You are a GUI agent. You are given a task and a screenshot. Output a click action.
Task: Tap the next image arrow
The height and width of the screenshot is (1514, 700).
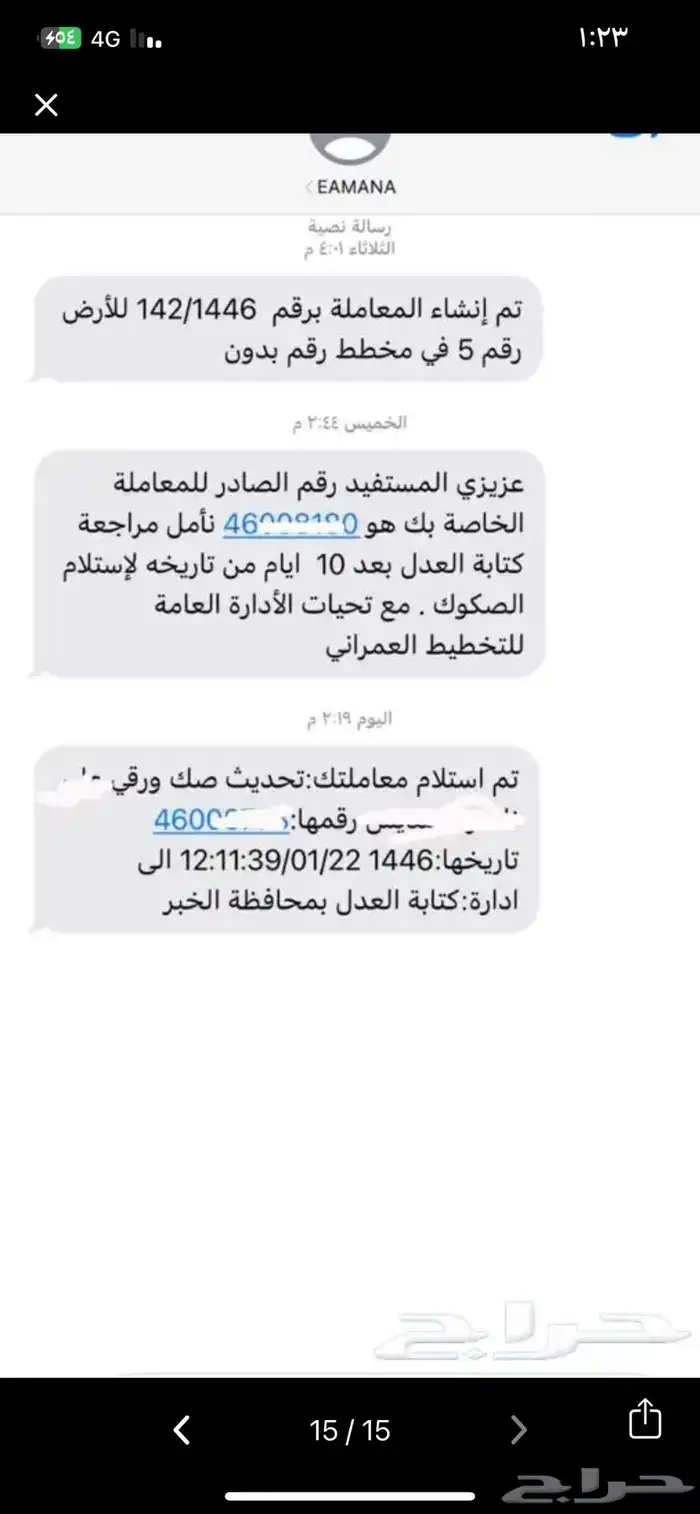(518, 1430)
